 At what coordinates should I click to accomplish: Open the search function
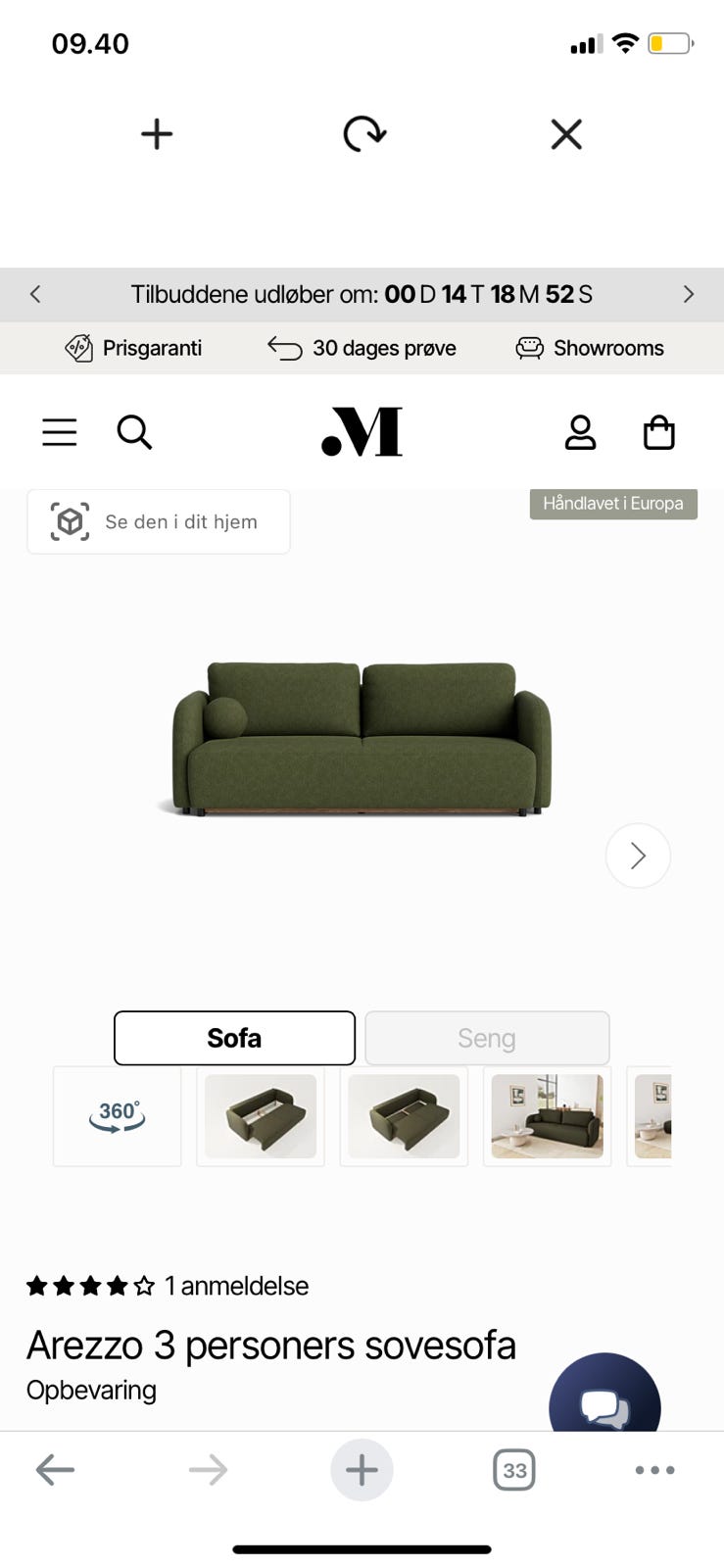click(x=134, y=431)
